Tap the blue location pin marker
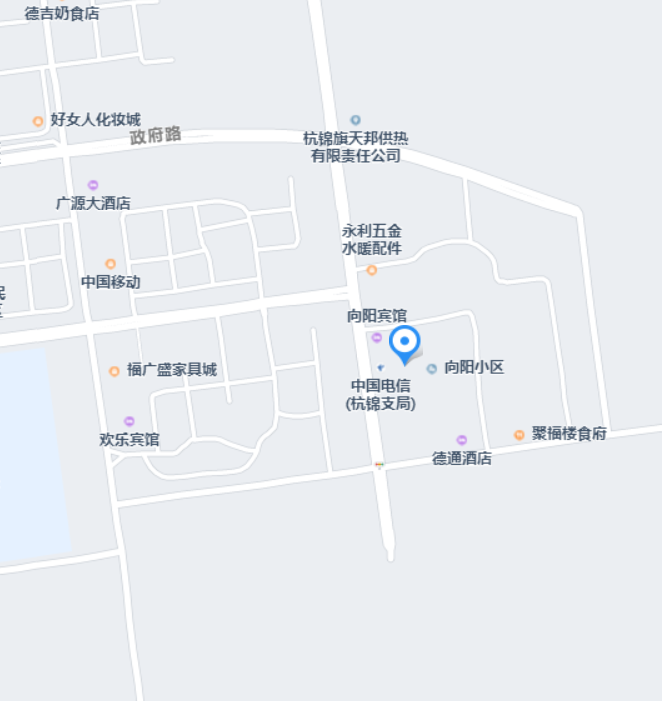Viewport: 662px width, 701px height. click(x=405, y=344)
